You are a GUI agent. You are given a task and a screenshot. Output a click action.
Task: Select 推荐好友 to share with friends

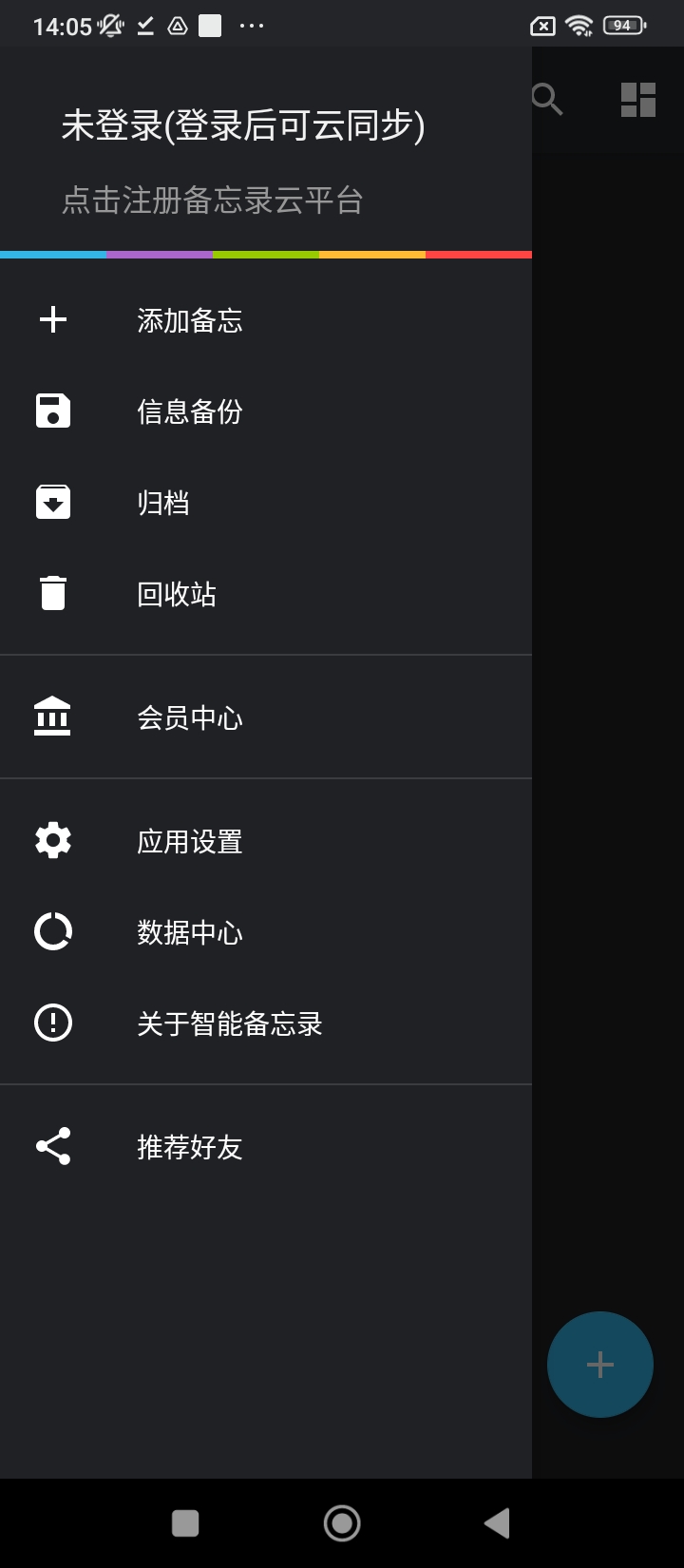click(x=266, y=1147)
